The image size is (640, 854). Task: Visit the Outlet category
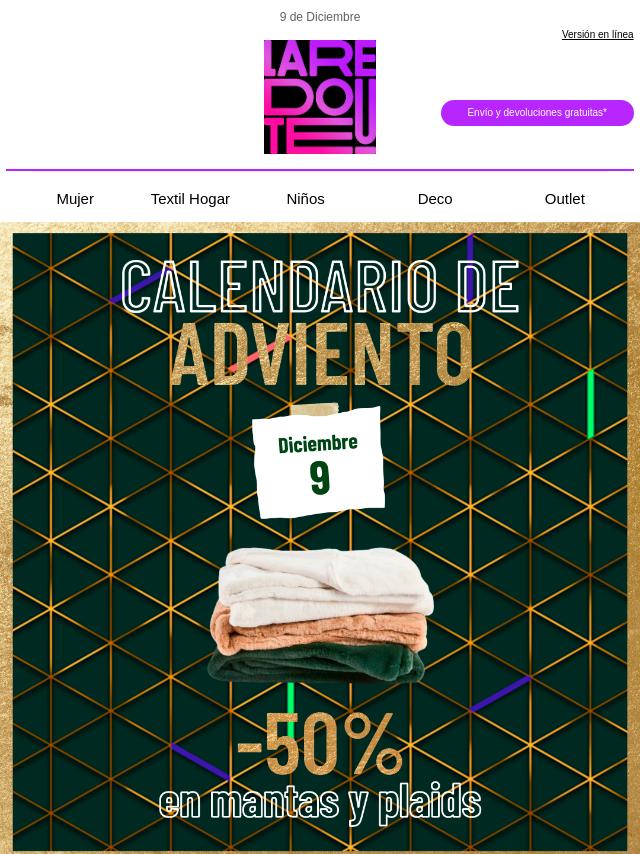click(564, 198)
